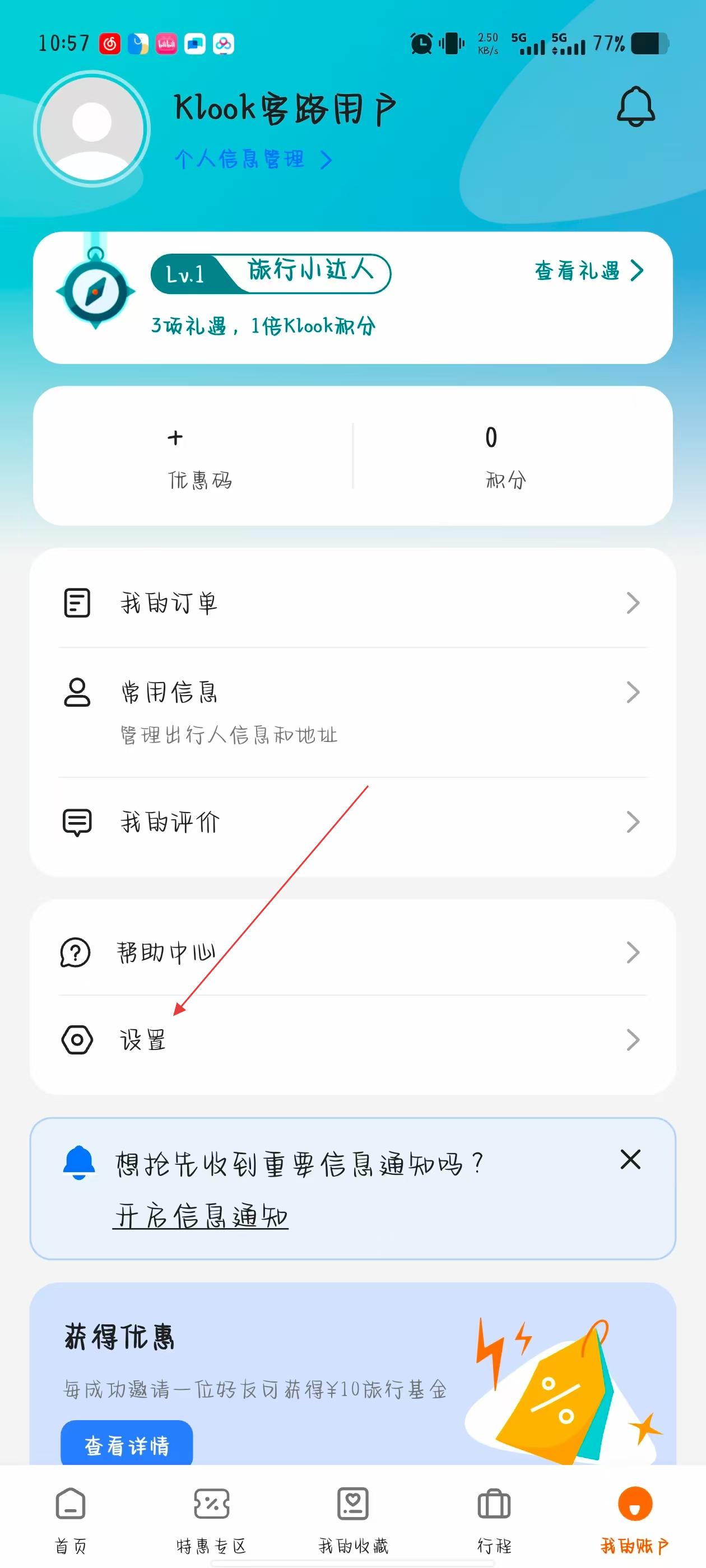The image size is (706, 1568).
Task: Switch to 特惠专区 tab
Action: tap(211, 1518)
